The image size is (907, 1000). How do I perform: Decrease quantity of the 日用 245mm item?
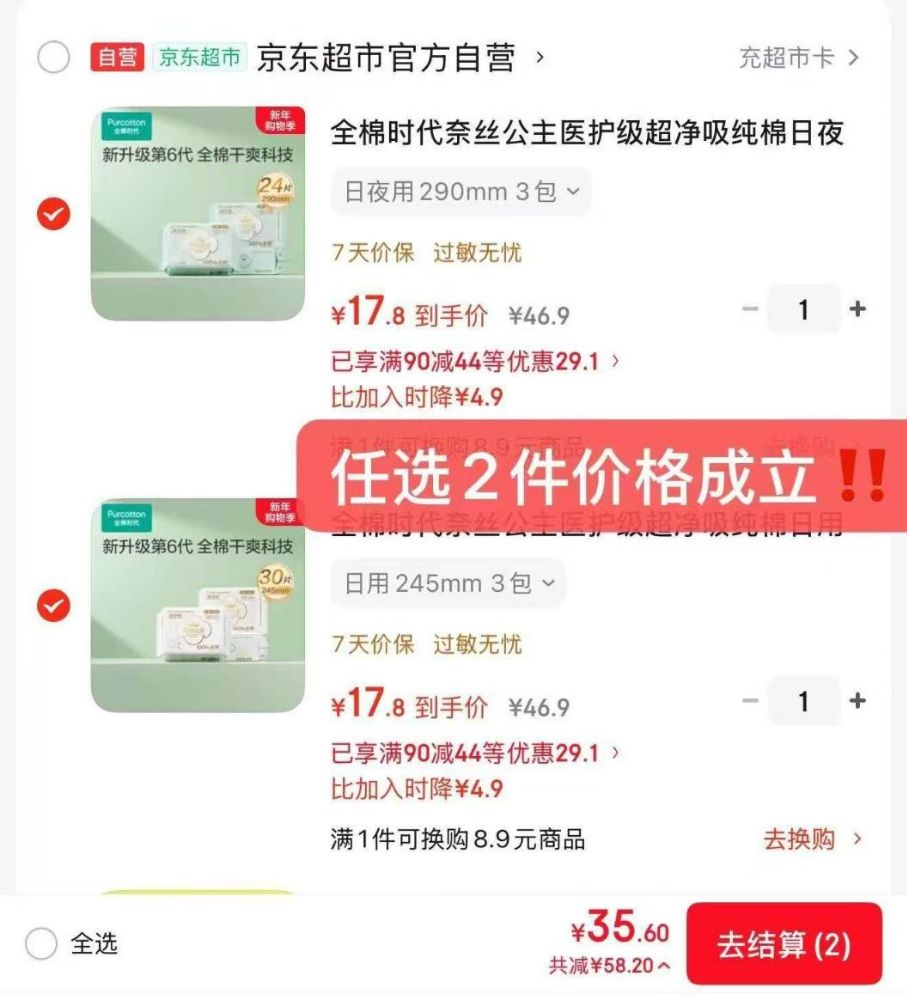point(750,701)
